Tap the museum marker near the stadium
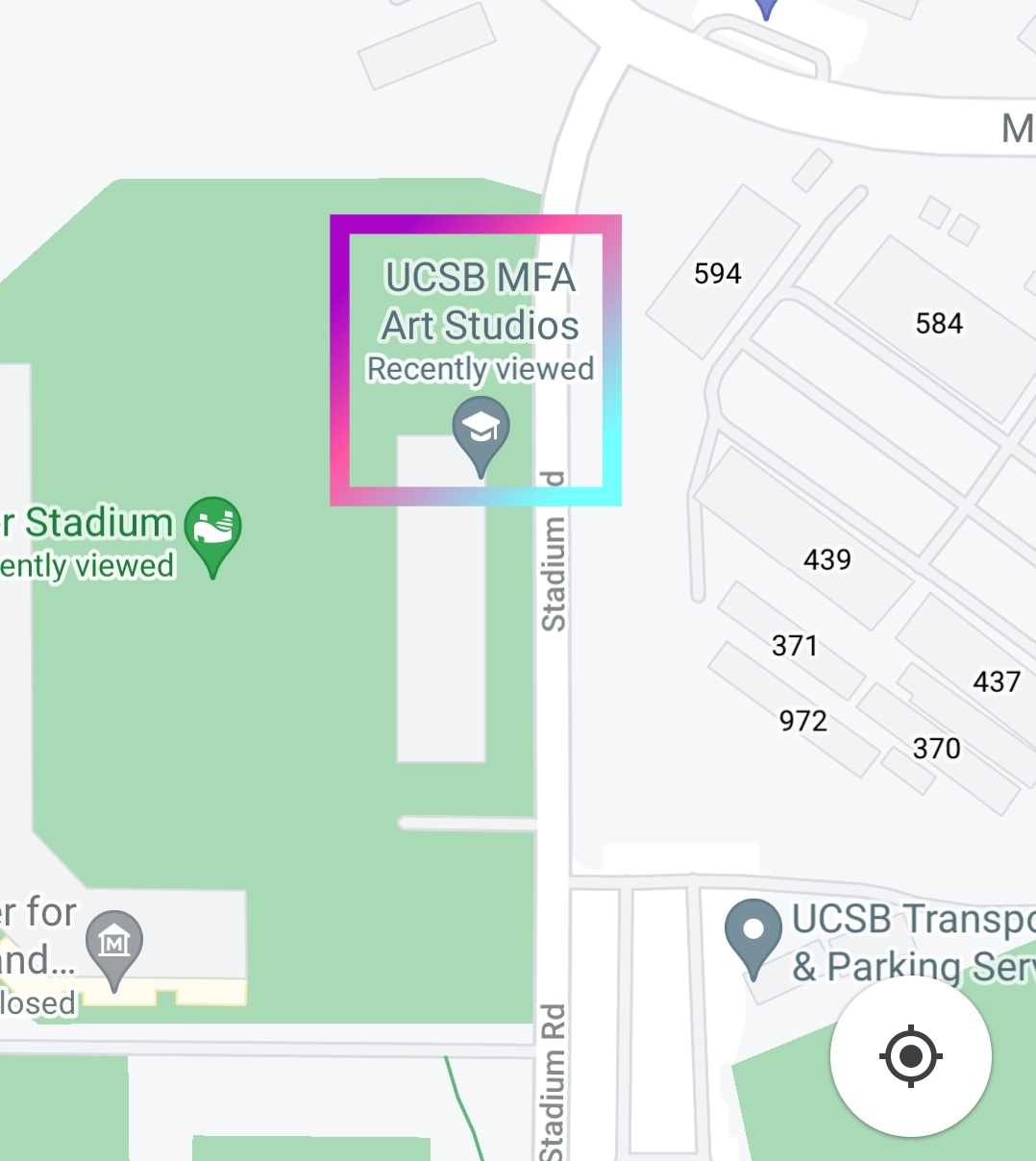This screenshot has width=1036, height=1161. 114,944
